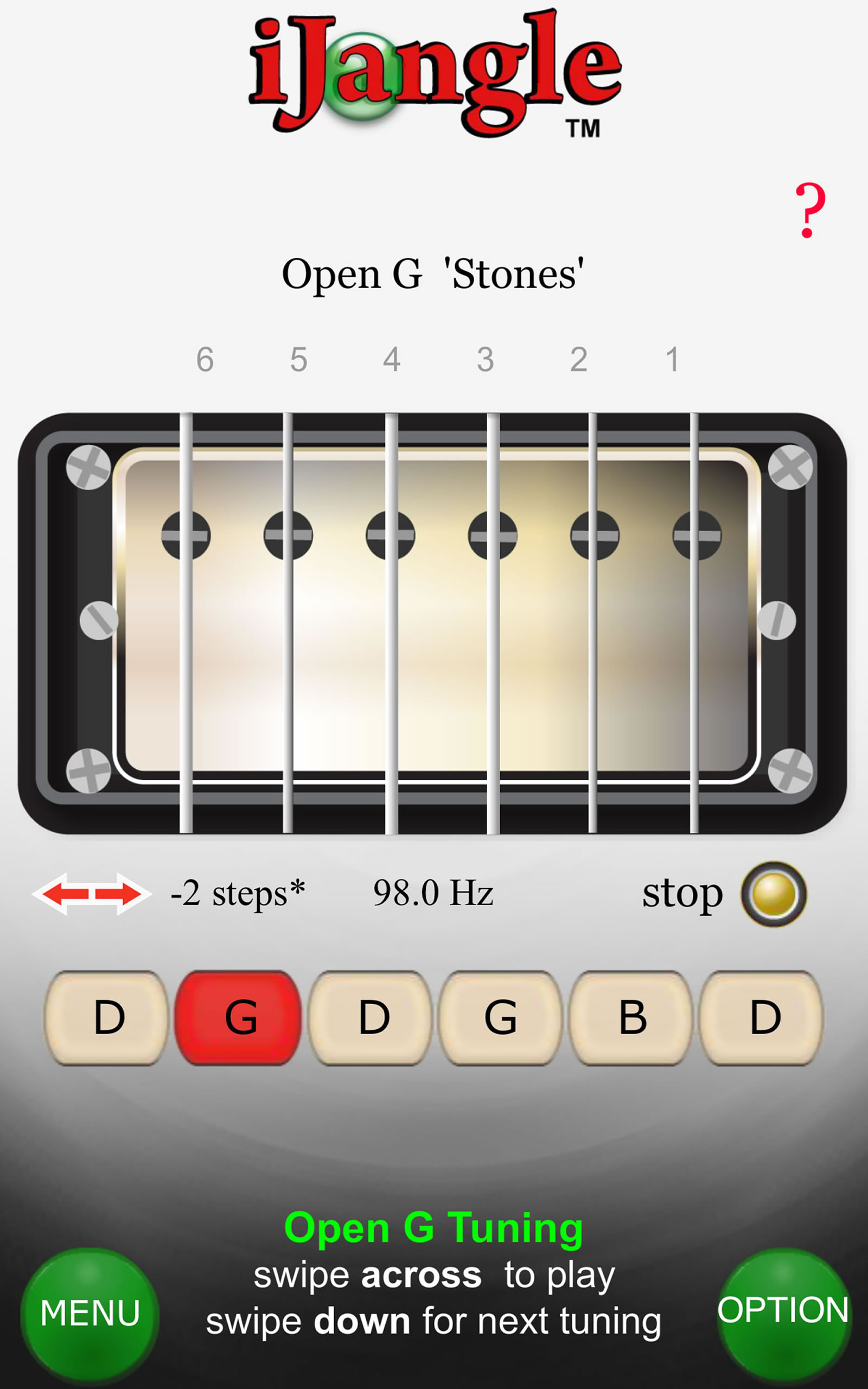Tap the red double-arrow pitch shift control
The image size is (868, 1389).
92,894
